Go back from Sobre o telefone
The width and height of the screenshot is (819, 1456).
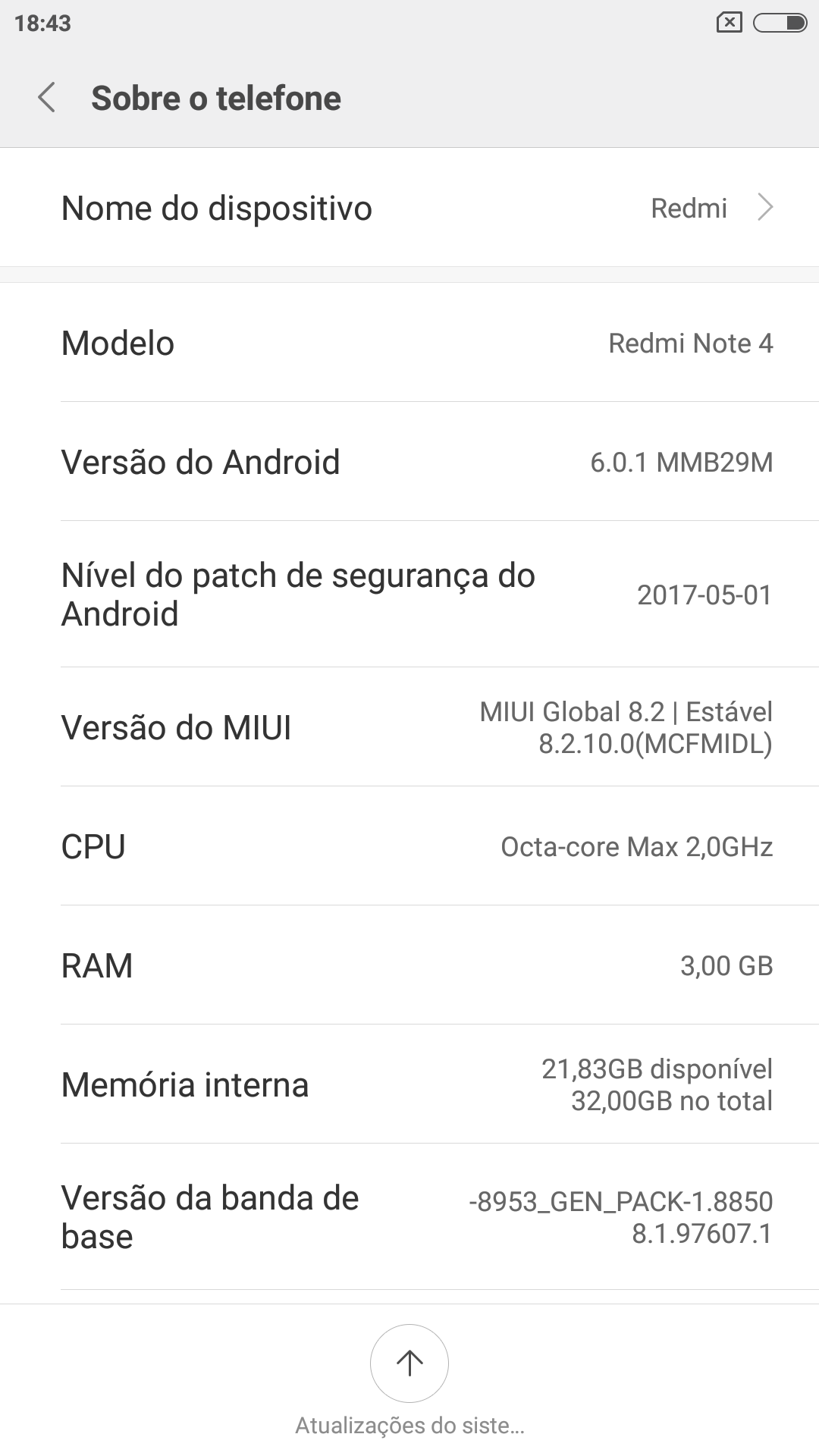tap(47, 98)
